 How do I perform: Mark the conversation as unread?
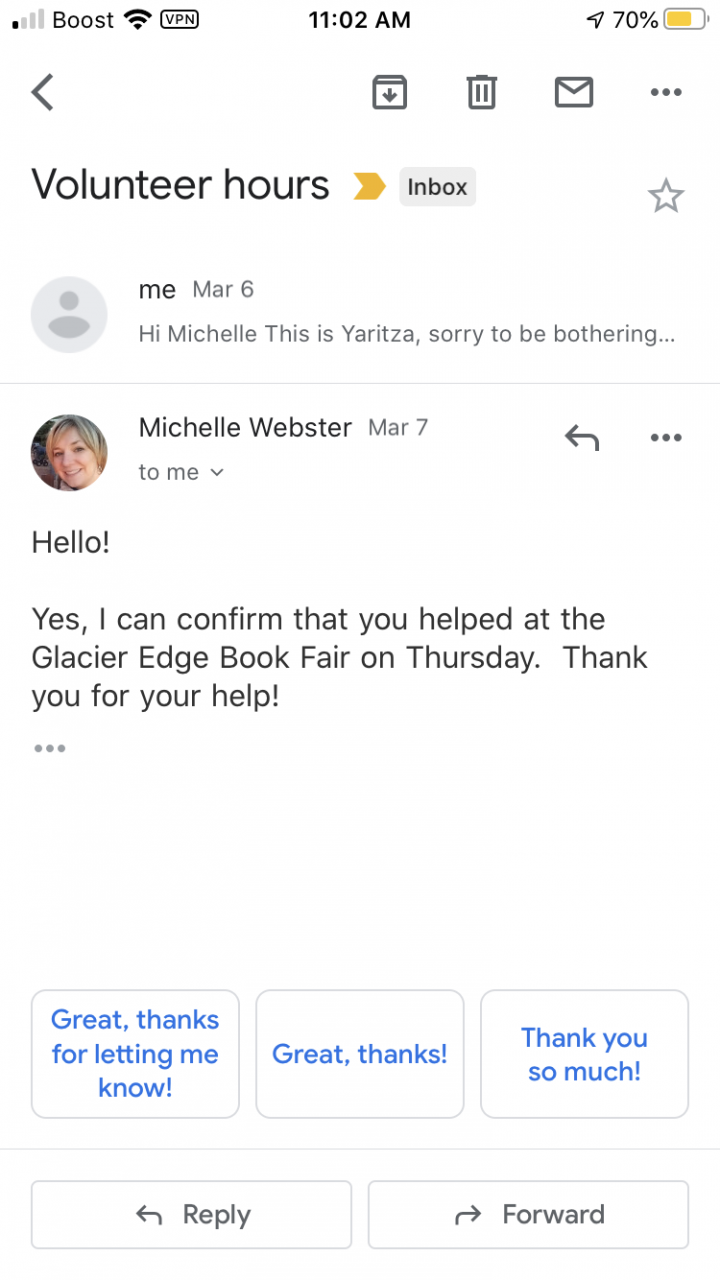(x=574, y=93)
